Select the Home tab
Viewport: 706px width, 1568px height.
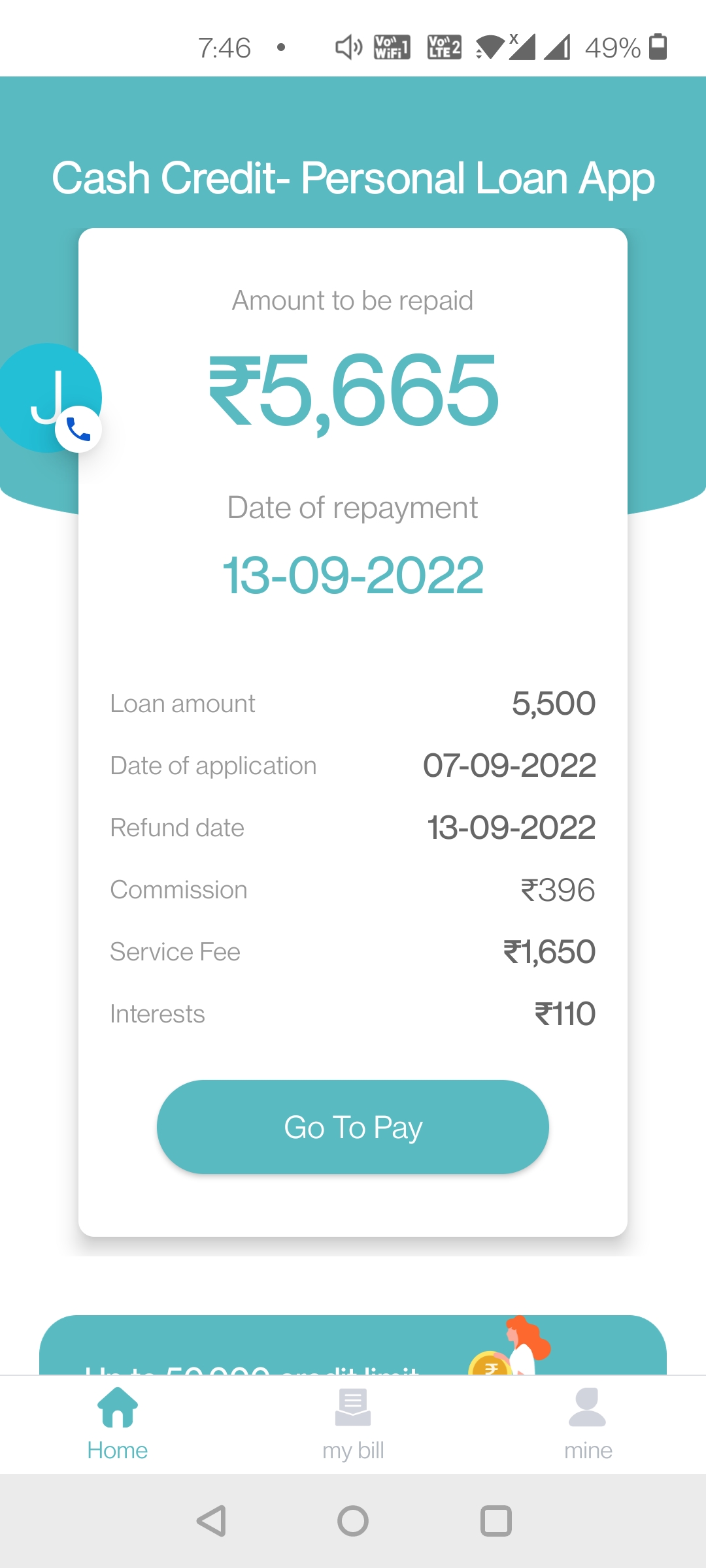coord(118,1424)
